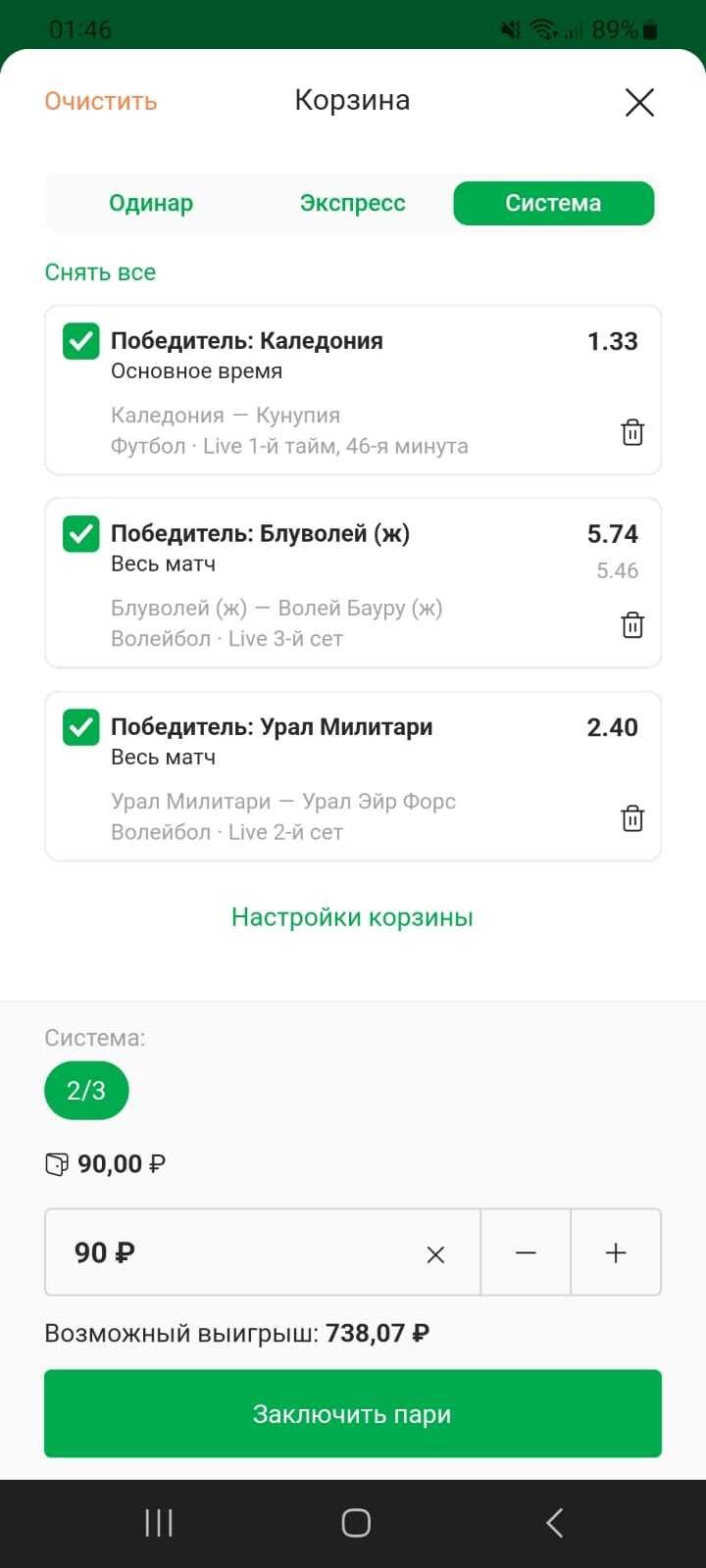Viewport: 706px width, 1568px height.
Task: Increase the stake with the plus button
Action: [x=616, y=1252]
